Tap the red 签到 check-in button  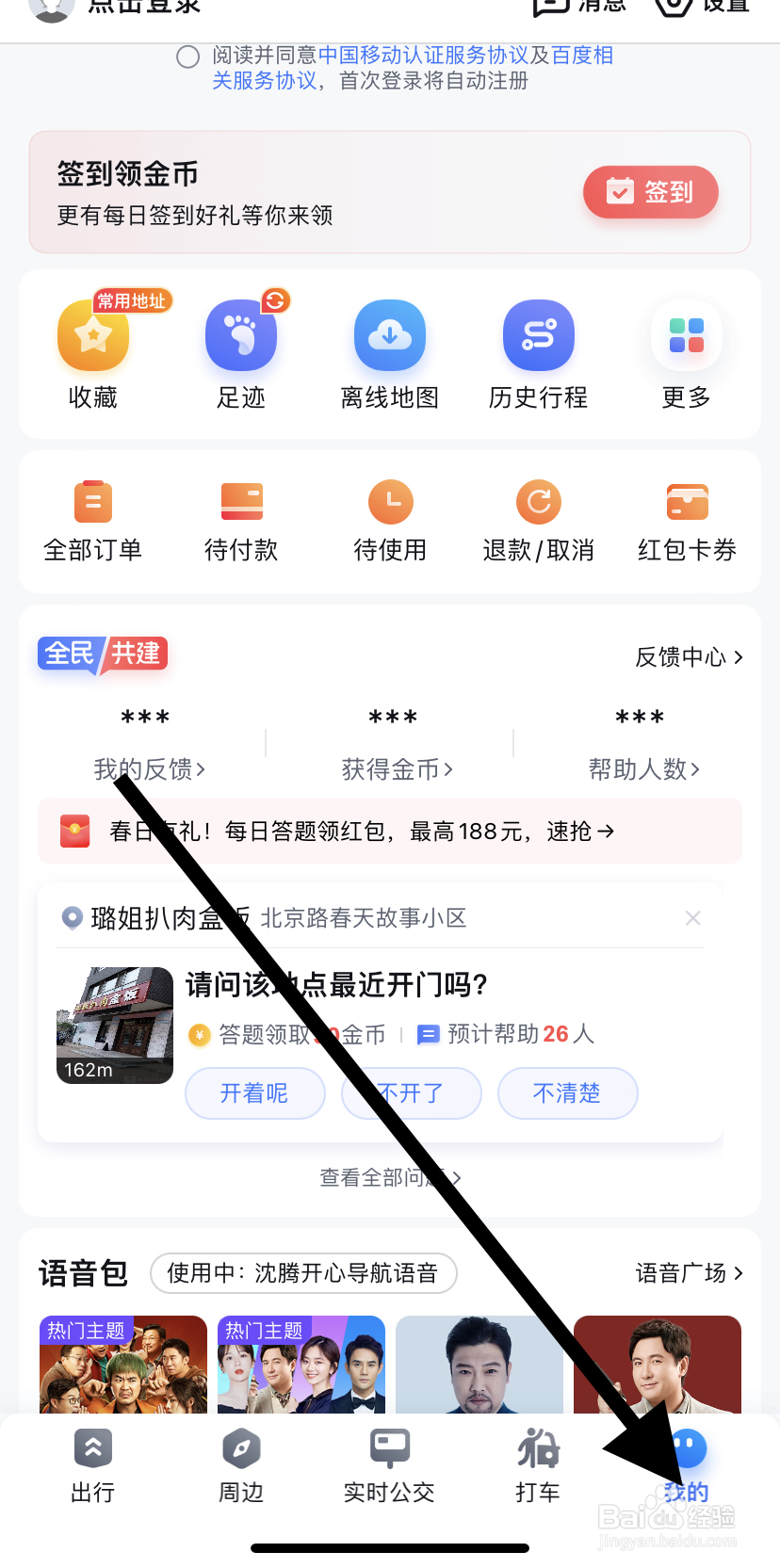click(x=651, y=192)
